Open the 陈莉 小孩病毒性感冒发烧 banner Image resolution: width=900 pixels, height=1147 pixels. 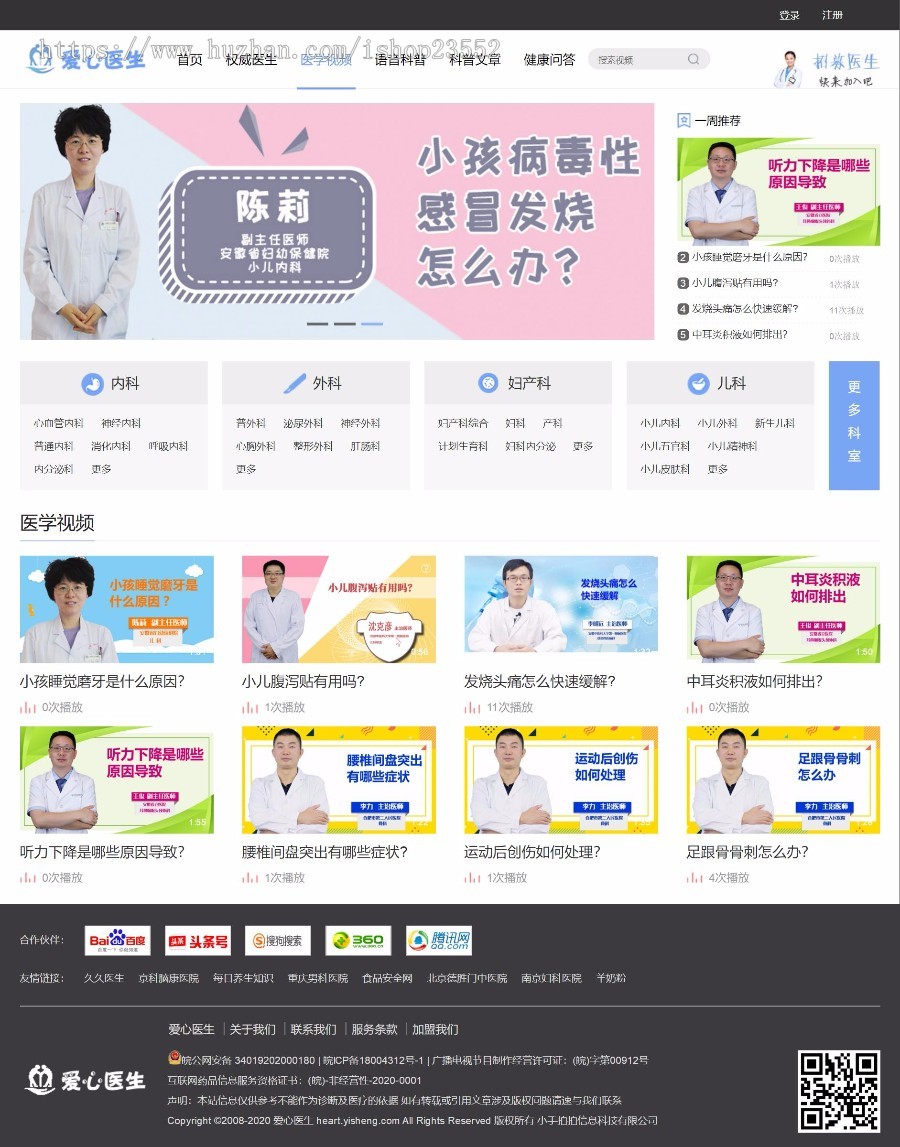(337, 221)
